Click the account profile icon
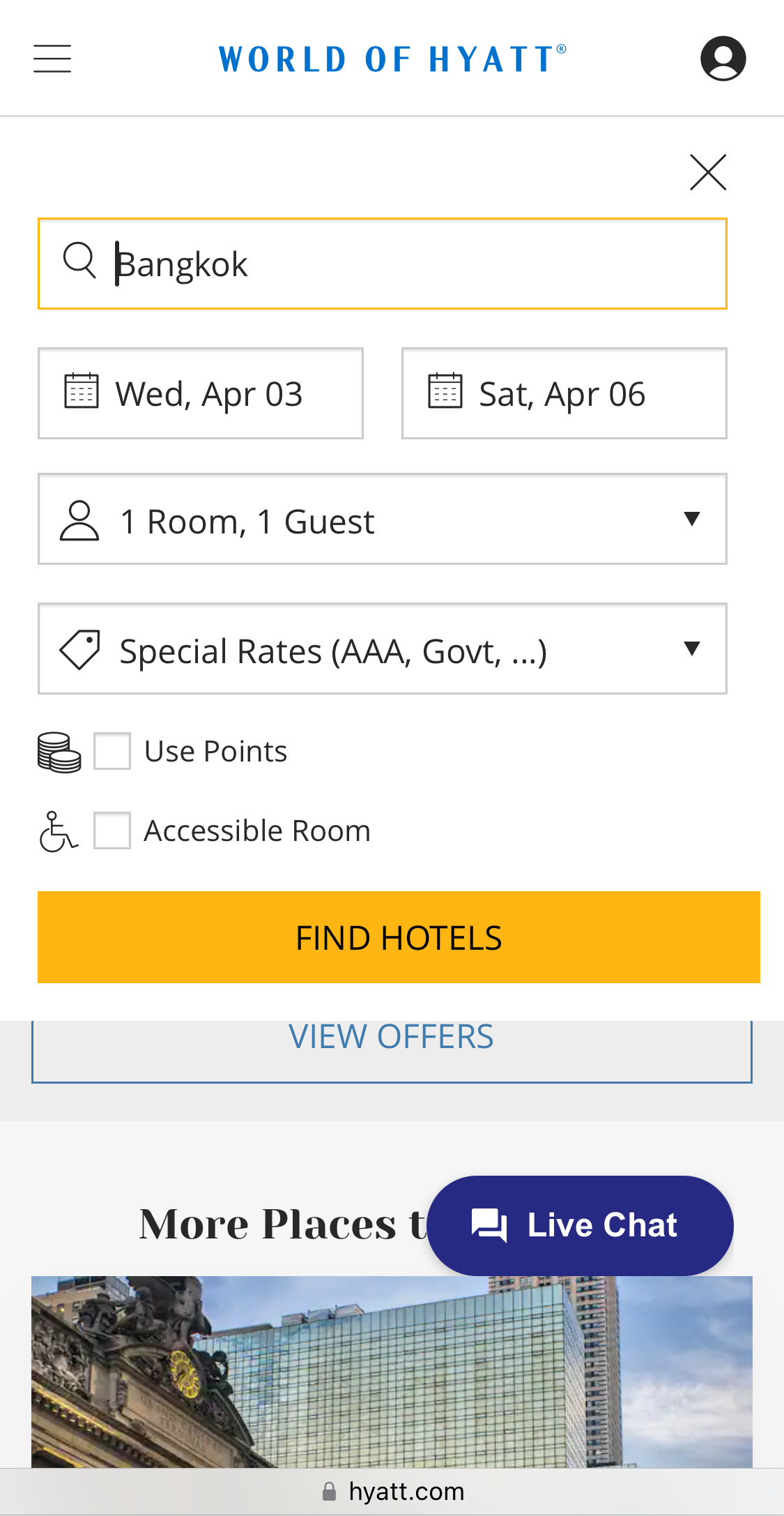The width and height of the screenshot is (784, 1516). [723, 57]
